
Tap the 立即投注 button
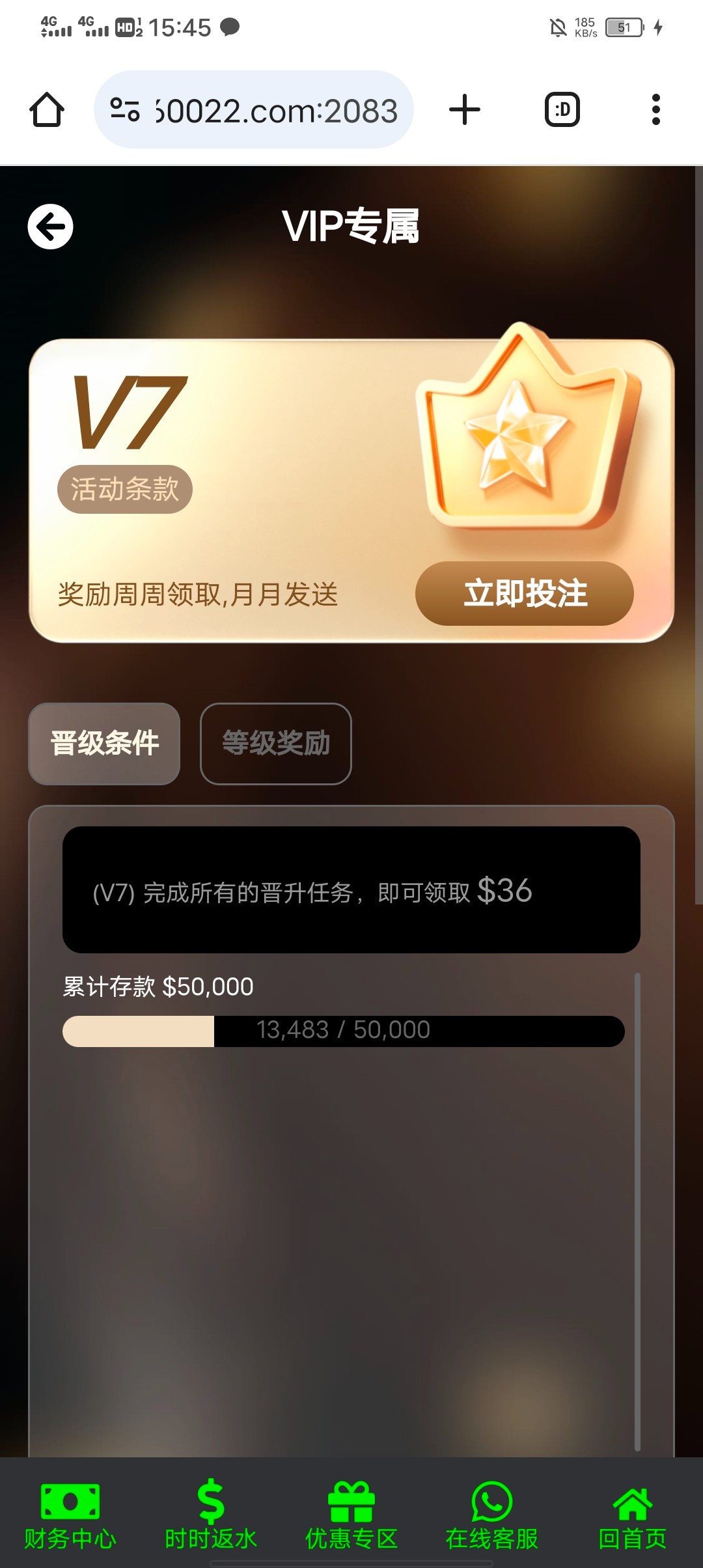point(524,593)
